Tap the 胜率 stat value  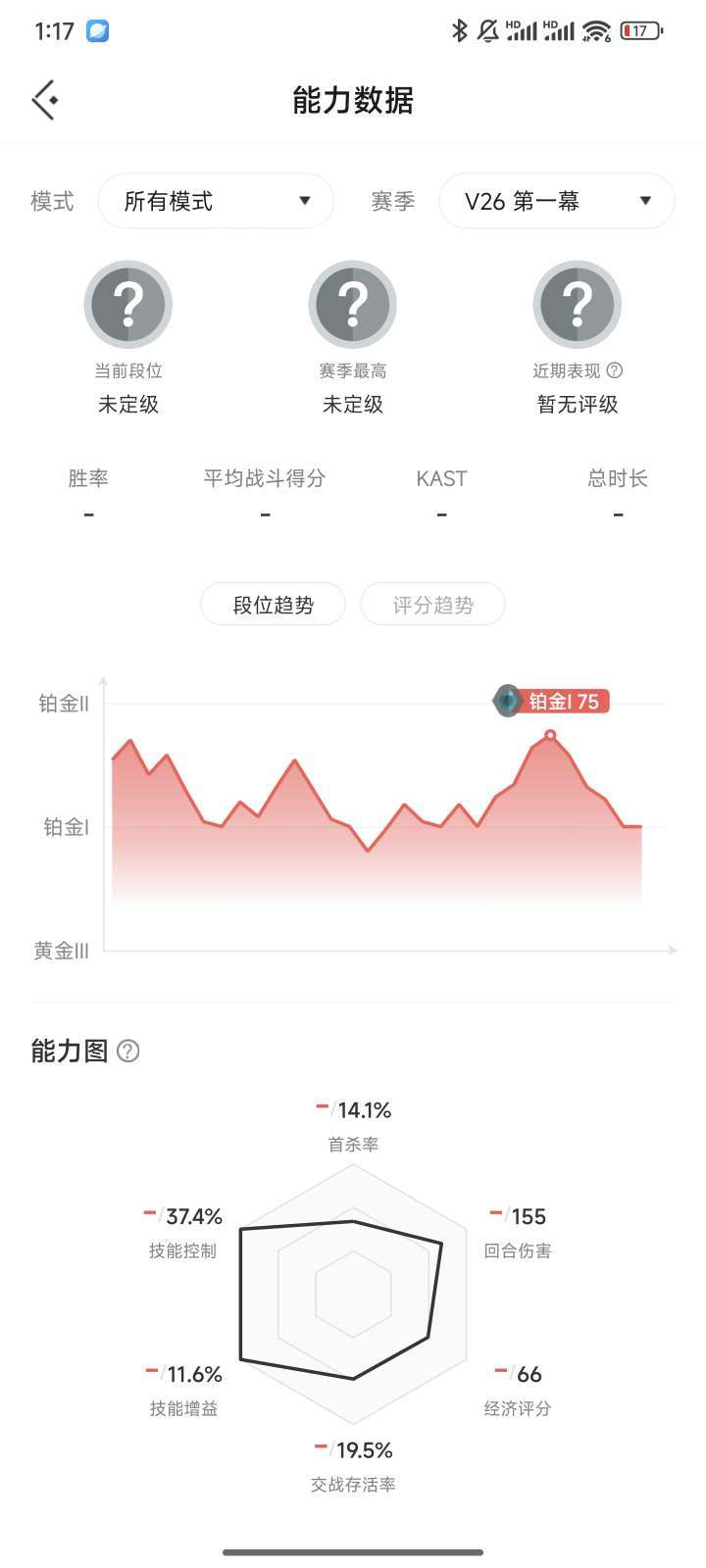[87, 512]
